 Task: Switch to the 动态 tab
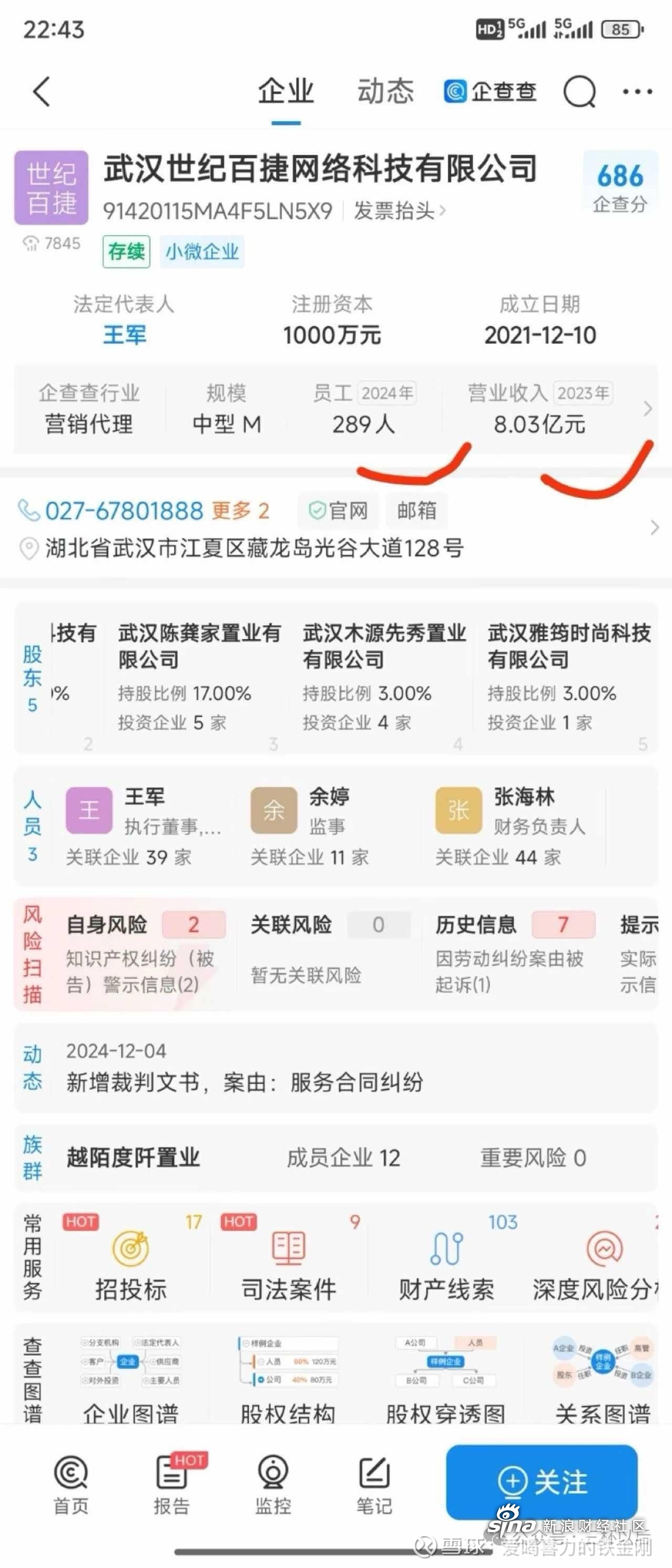point(385,92)
